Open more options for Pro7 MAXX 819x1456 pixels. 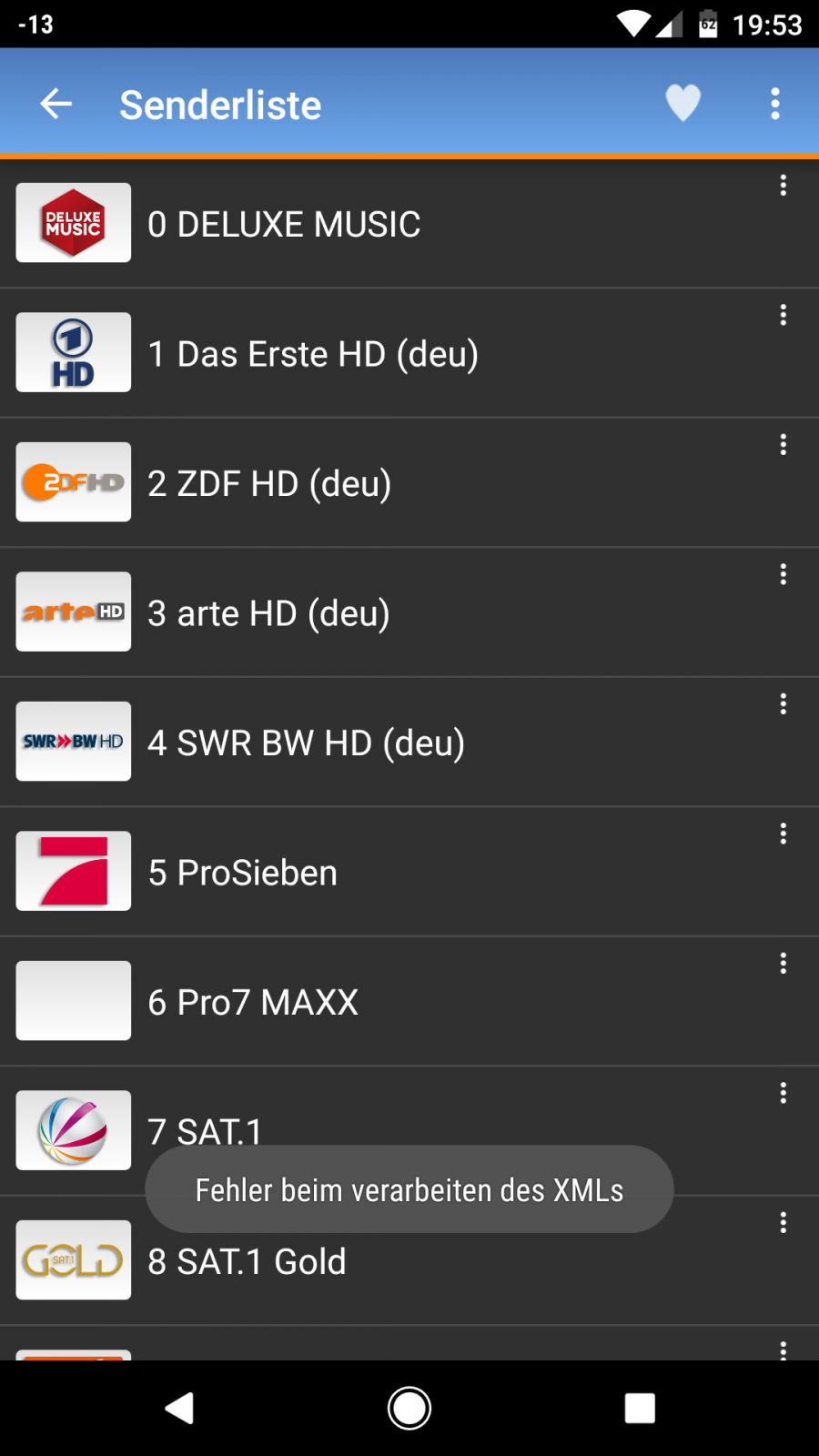[x=783, y=964]
